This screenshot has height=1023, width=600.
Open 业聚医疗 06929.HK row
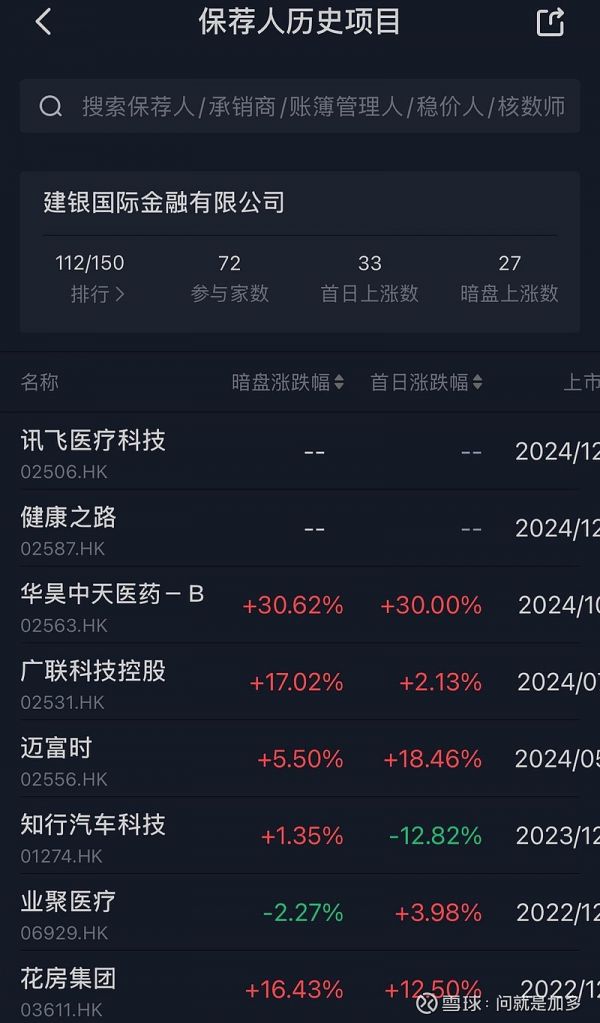[300, 913]
